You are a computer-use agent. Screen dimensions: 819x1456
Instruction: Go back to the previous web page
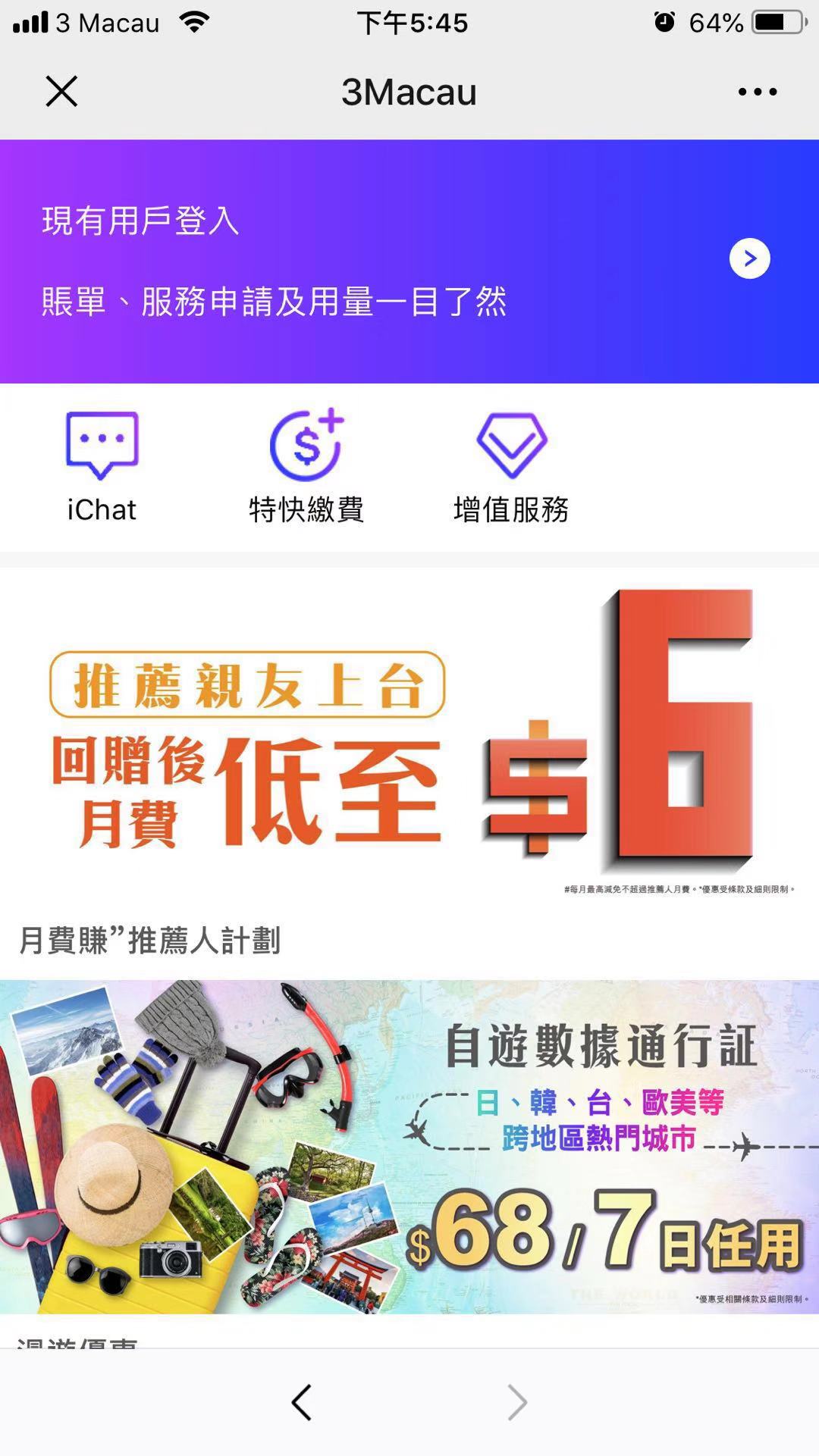coord(302,1402)
